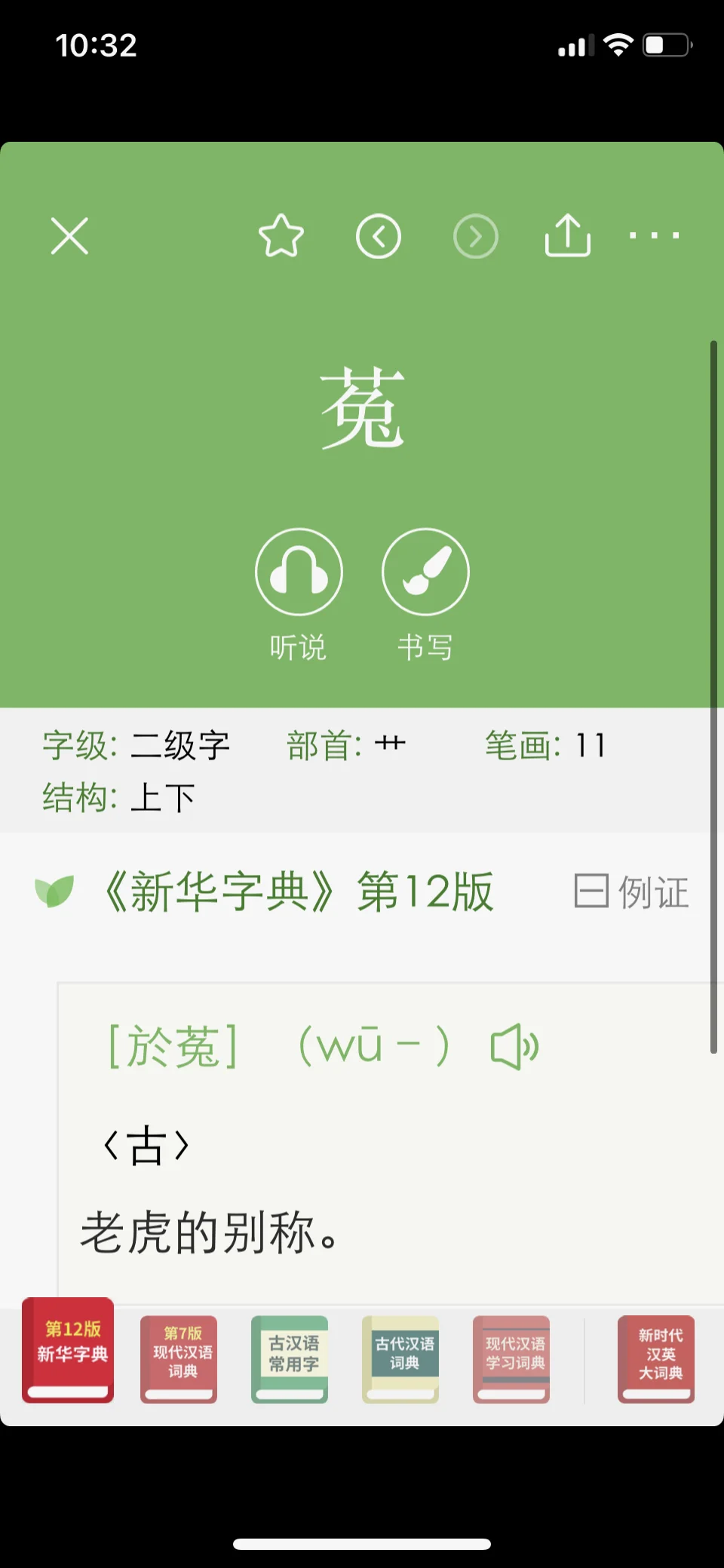Image resolution: width=724 pixels, height=1568 pixels.
Task: Close the character entry page
Action: [69, 236]
